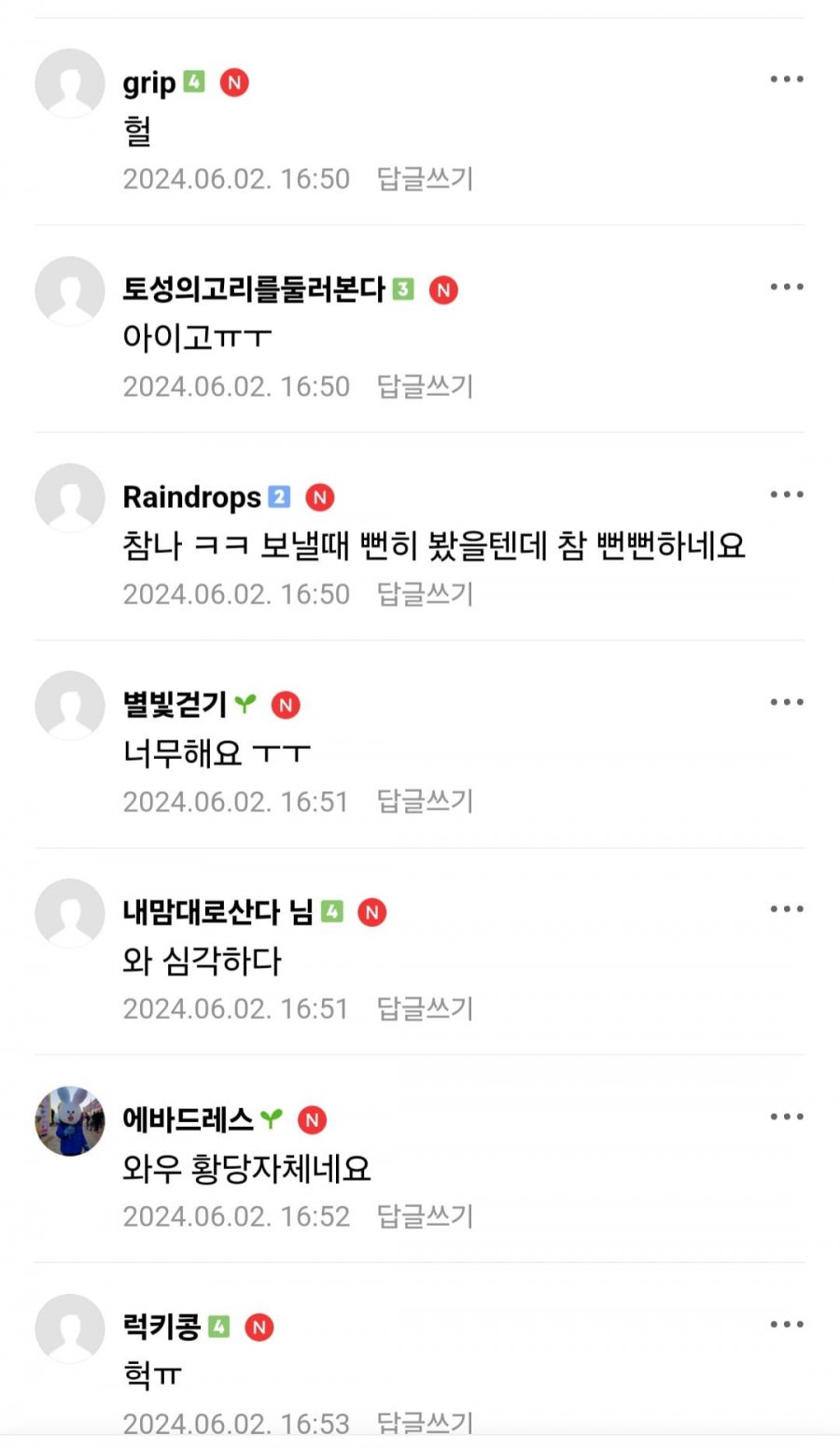The width and height of the screenshot is (840, 1448).
Task: Tap 답글쓰기 under 와 심각하다 comment
Action: click(425, 1008)
